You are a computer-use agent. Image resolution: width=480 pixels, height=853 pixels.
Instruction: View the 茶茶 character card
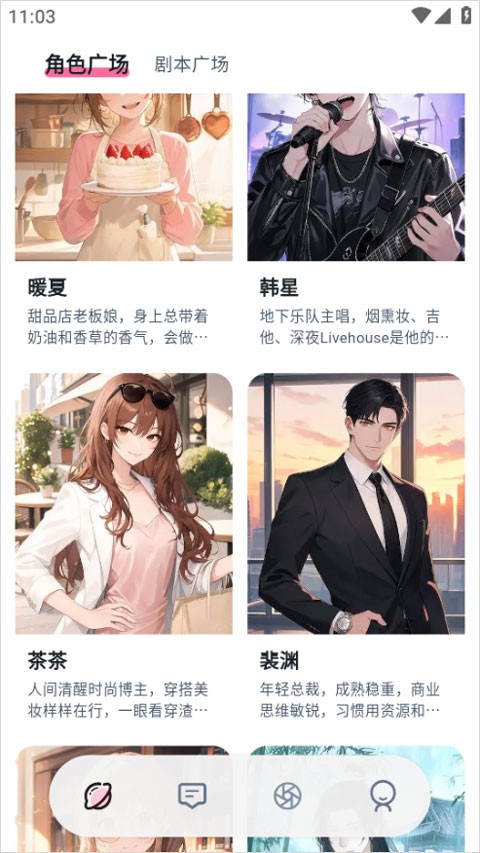124,547
